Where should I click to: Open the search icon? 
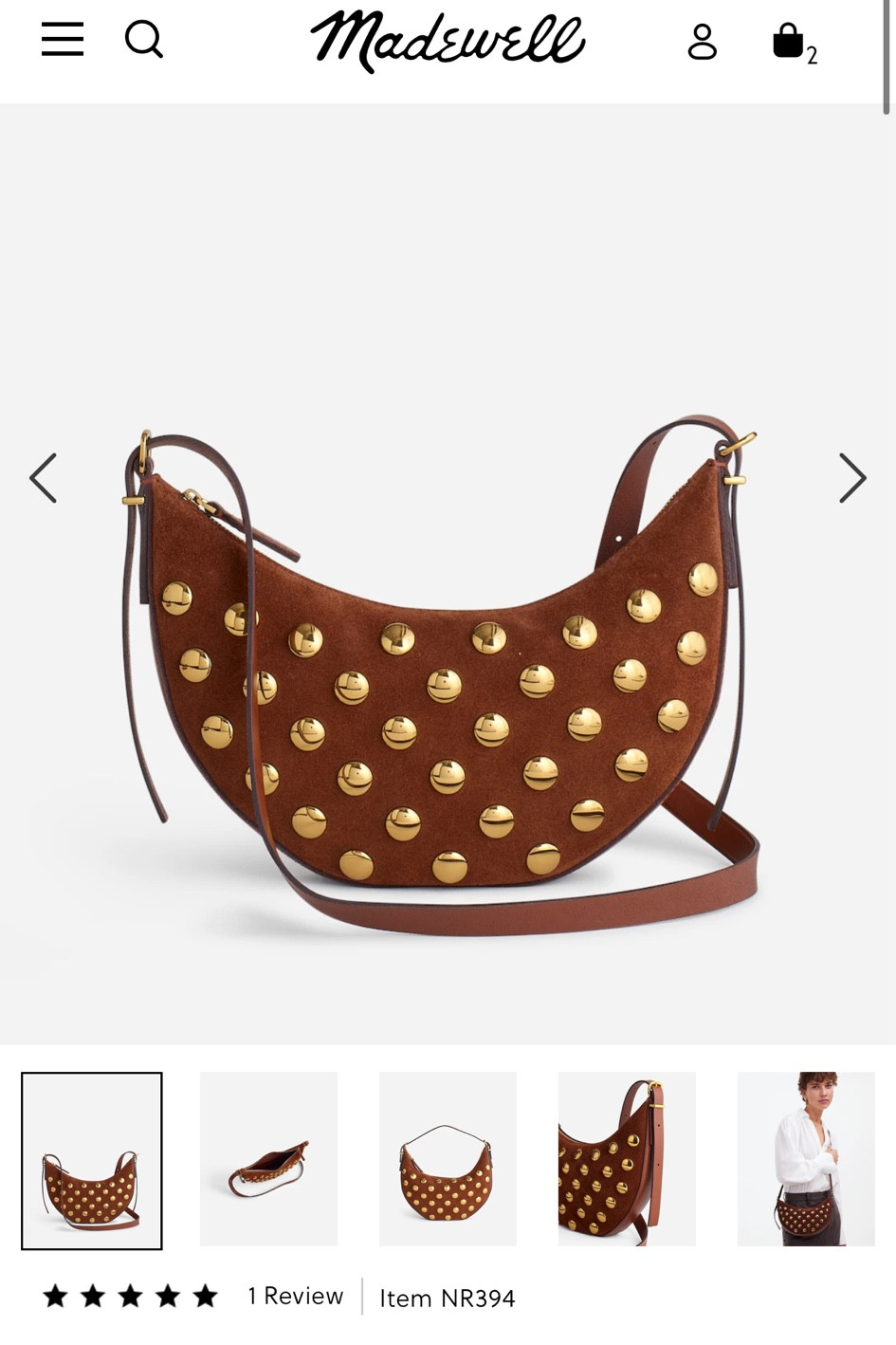click(143, 40)
